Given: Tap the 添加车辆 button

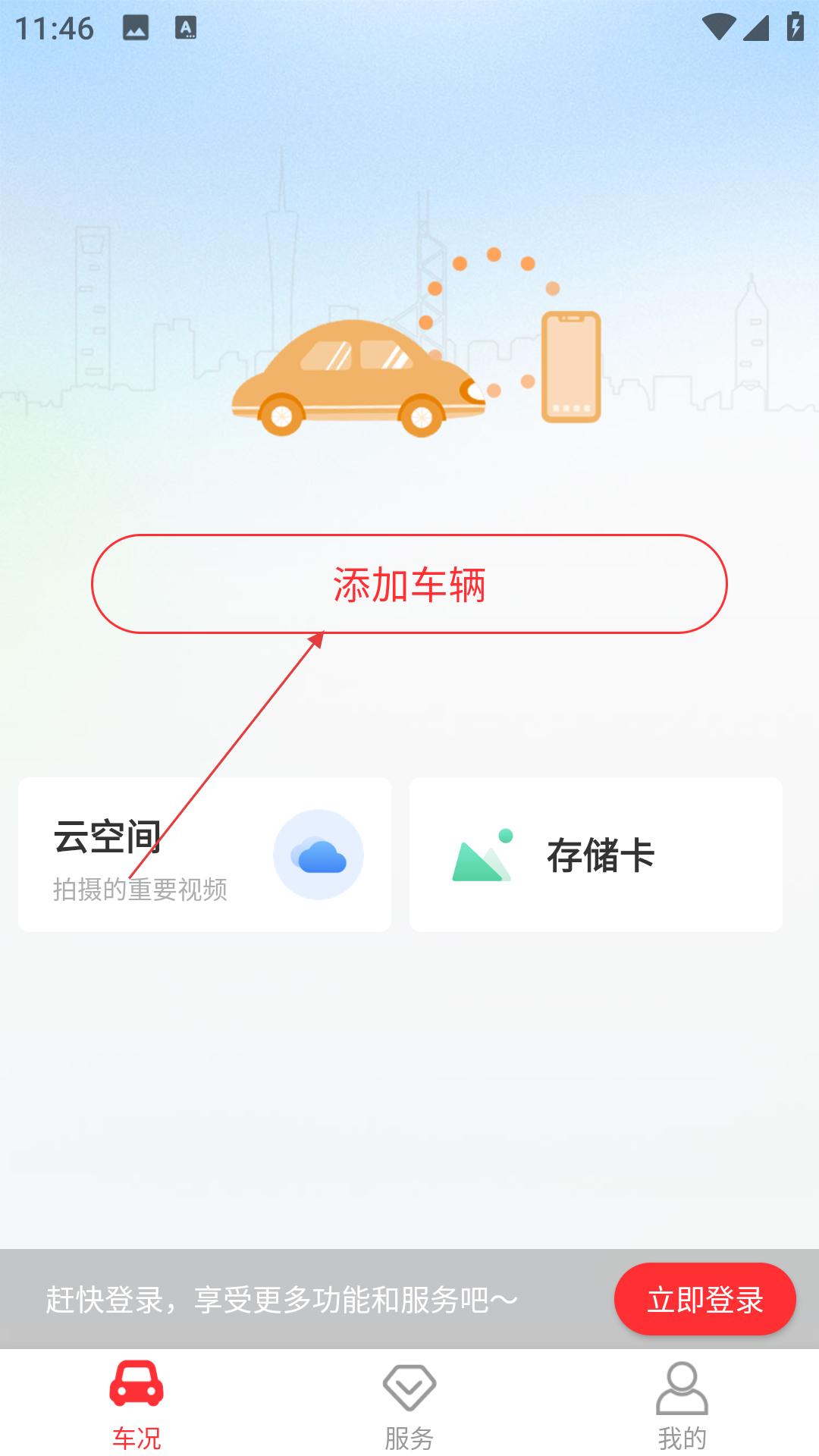Looking at the screenshot, I should click(x=409, y=584).
